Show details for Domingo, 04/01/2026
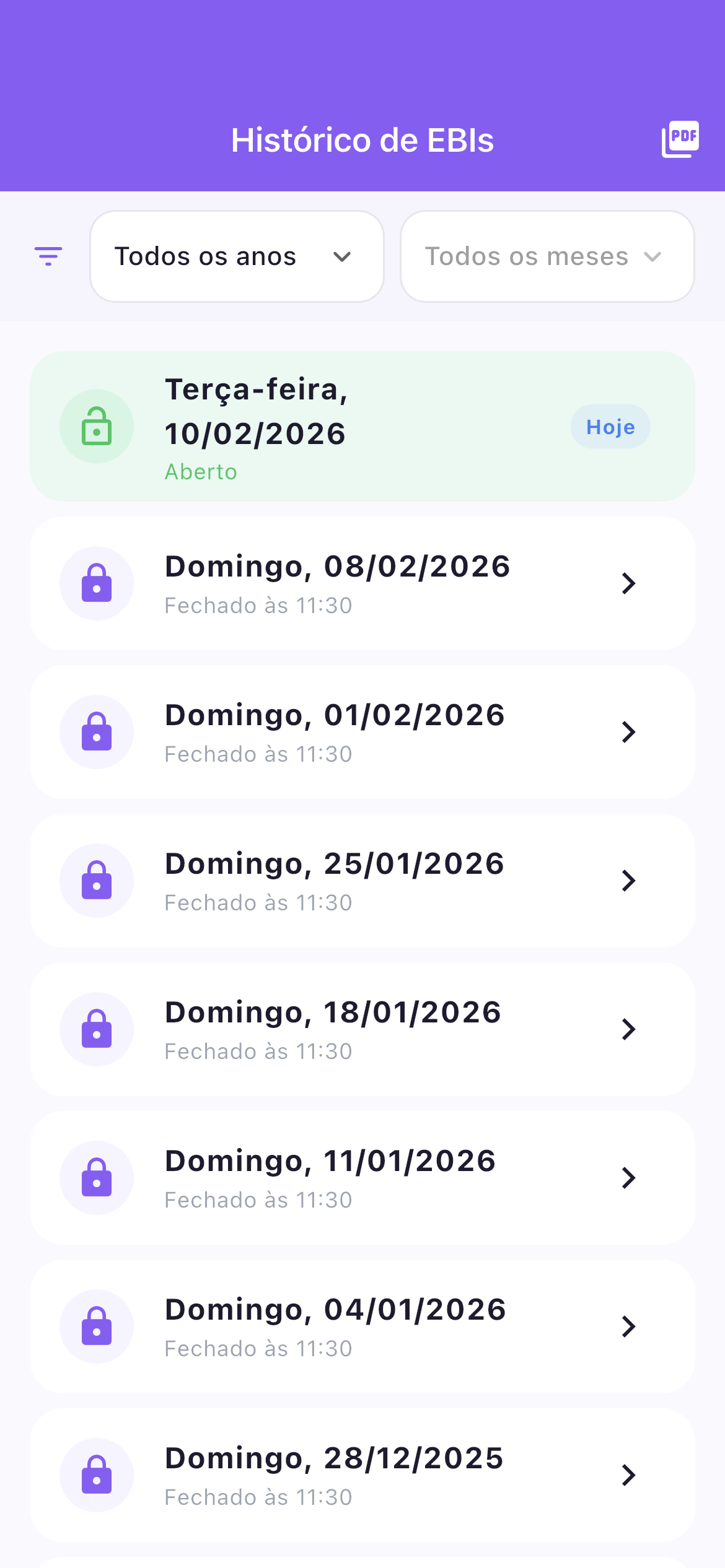 pyautogui.click(x=362, y=1326)
